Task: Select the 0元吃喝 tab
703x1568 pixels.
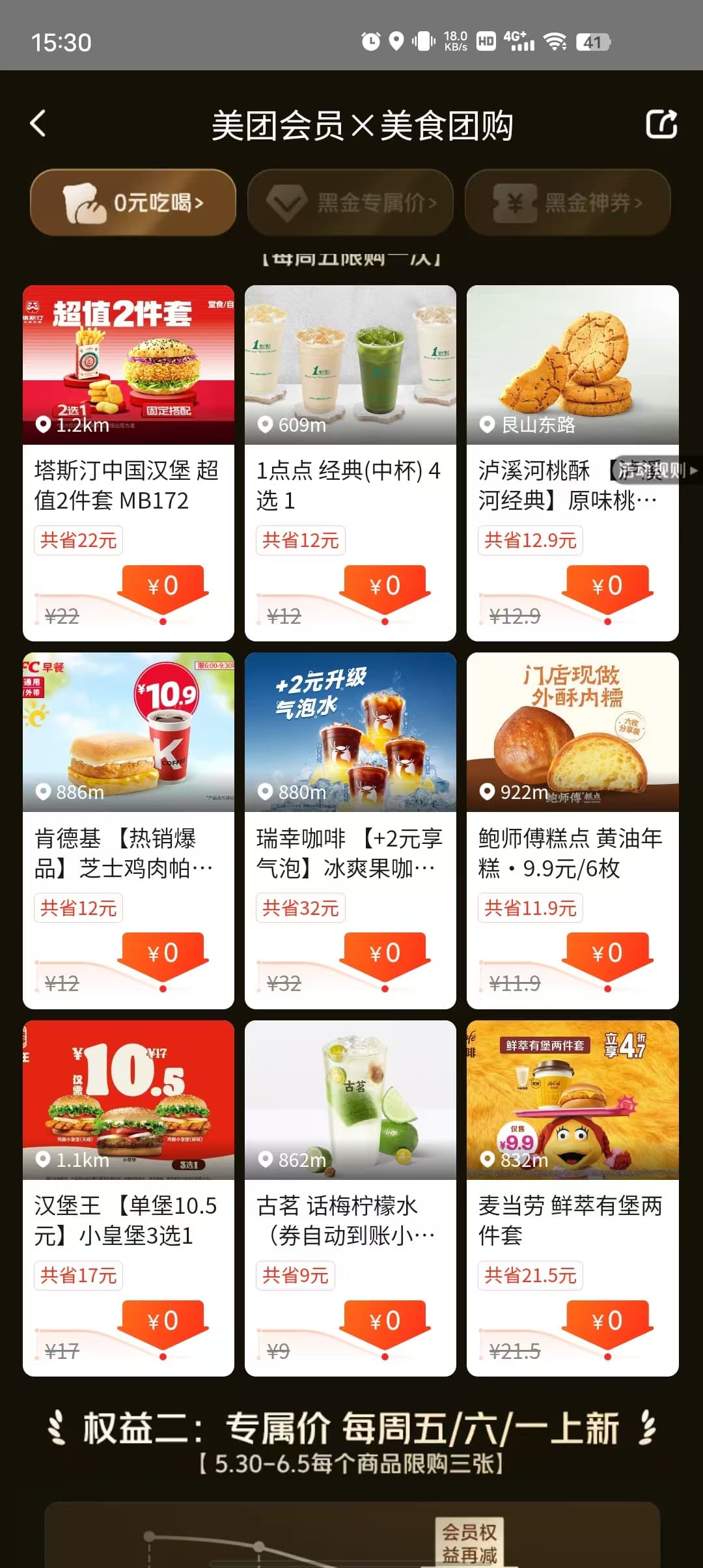Action: [133, 203]
